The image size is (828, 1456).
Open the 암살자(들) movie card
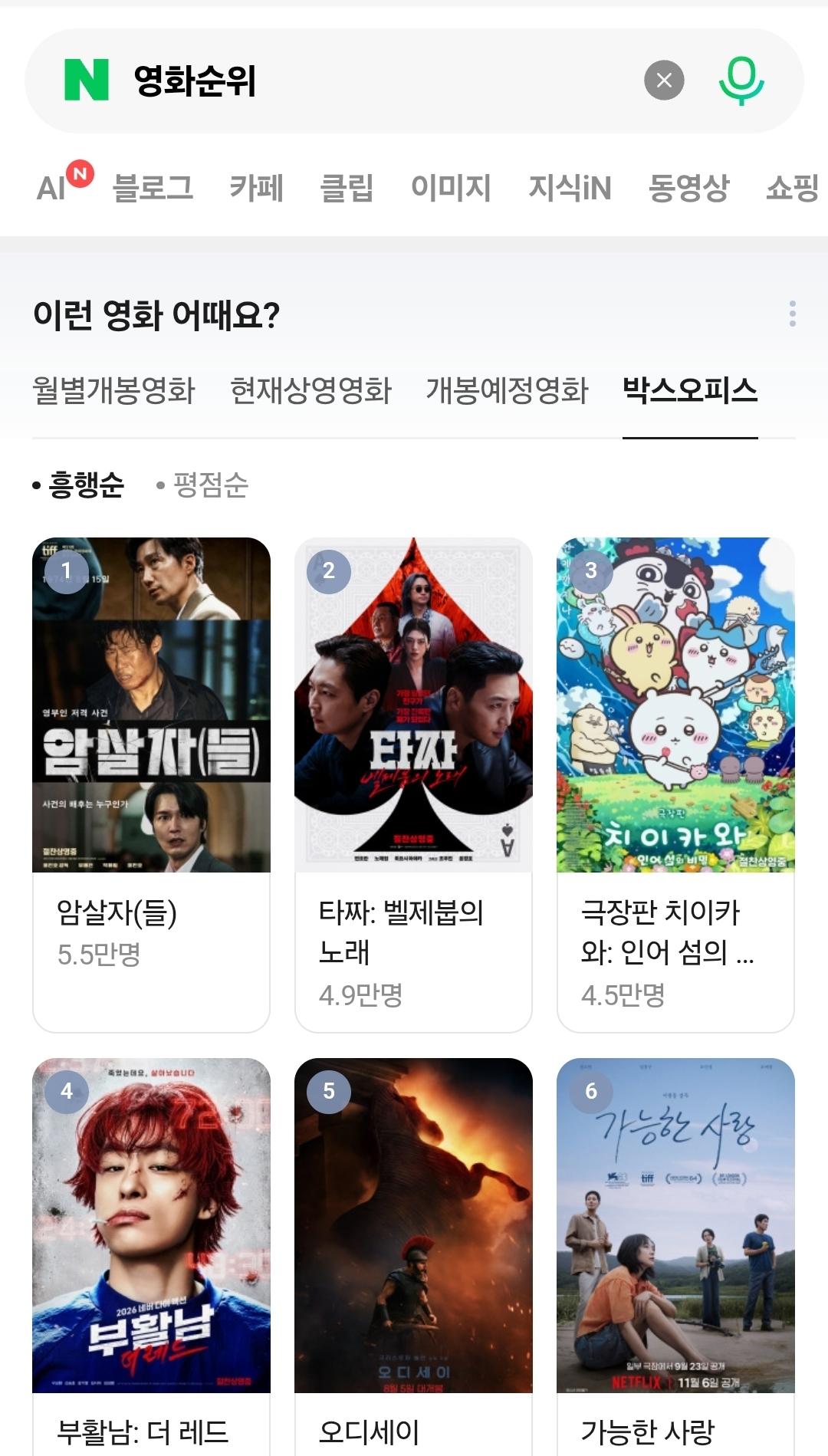click(151, 784)
